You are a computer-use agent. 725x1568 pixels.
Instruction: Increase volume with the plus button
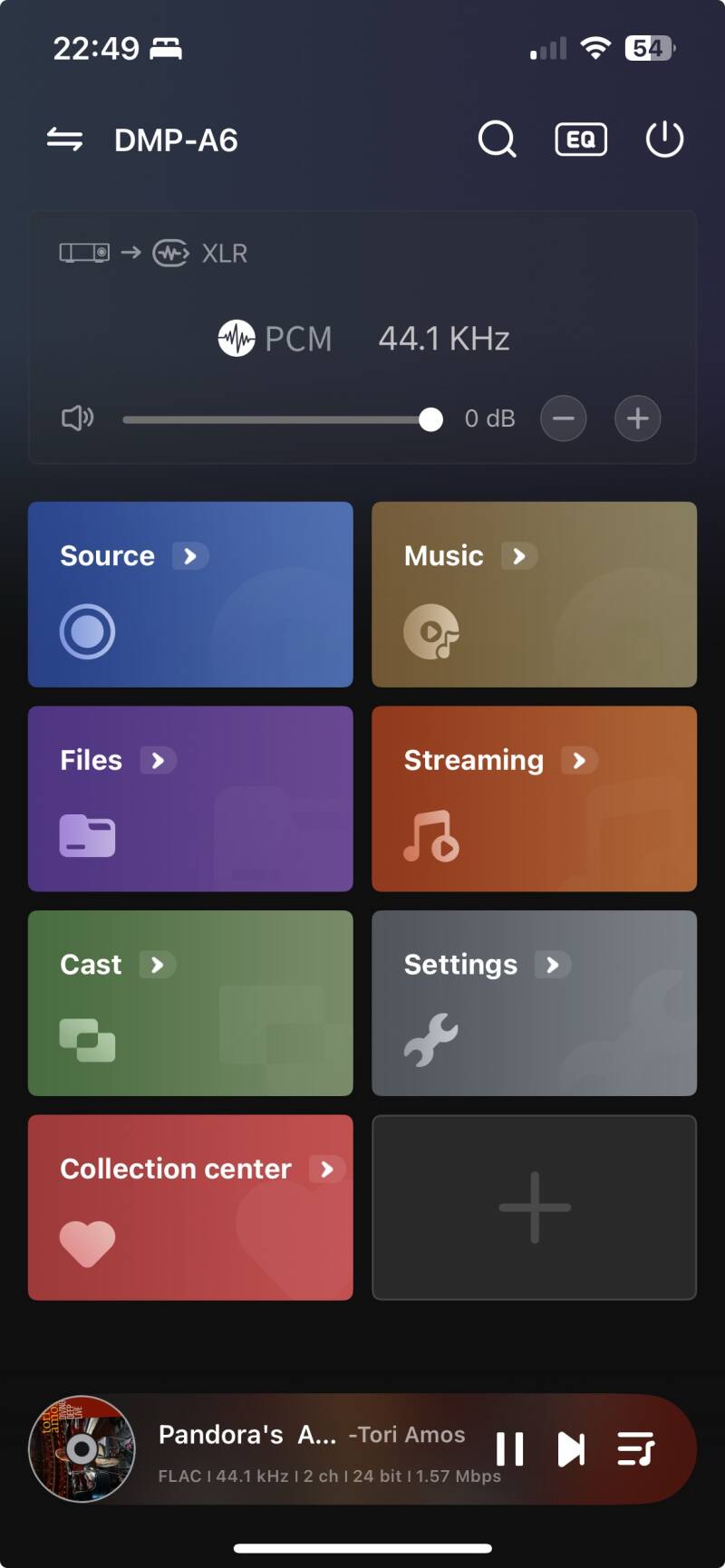point(638,418)
